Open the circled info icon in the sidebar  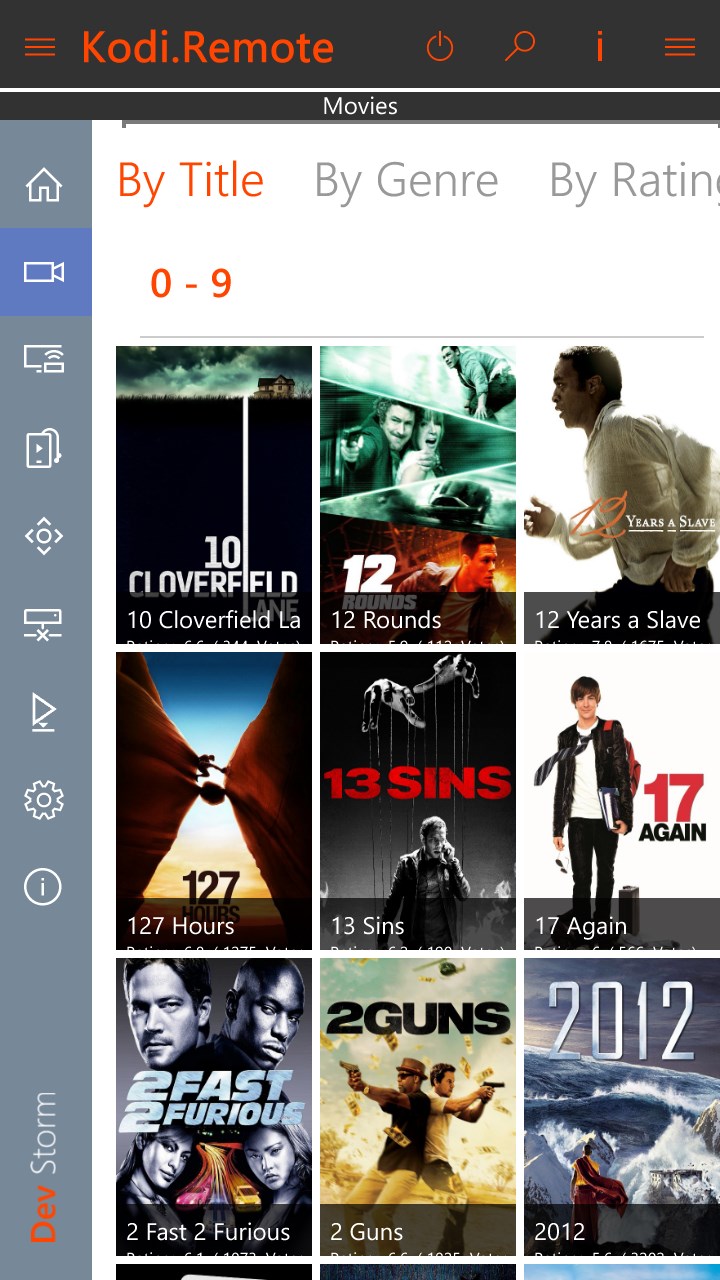tap(44, 887)
